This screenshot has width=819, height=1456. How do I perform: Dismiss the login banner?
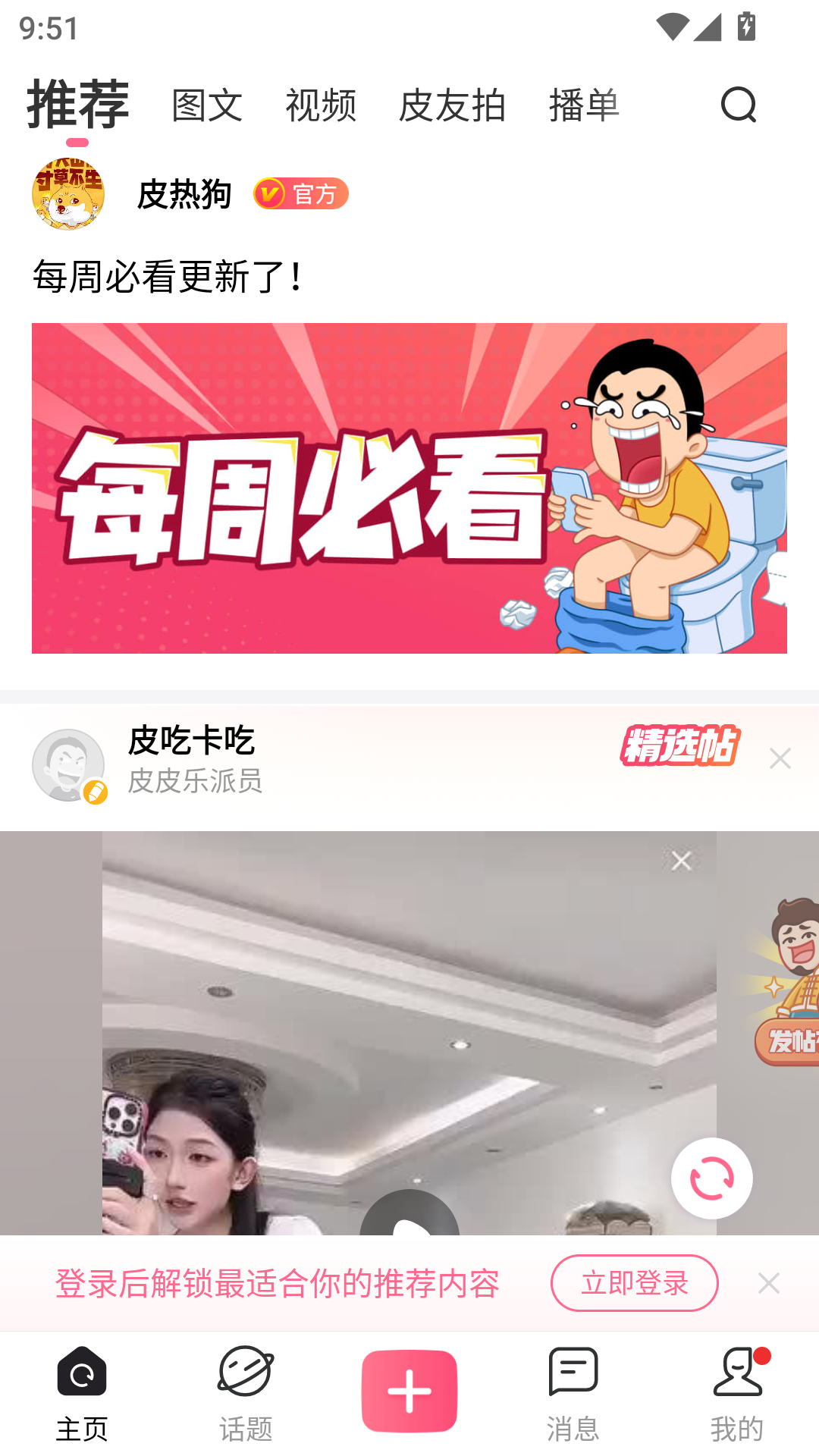769,1283
